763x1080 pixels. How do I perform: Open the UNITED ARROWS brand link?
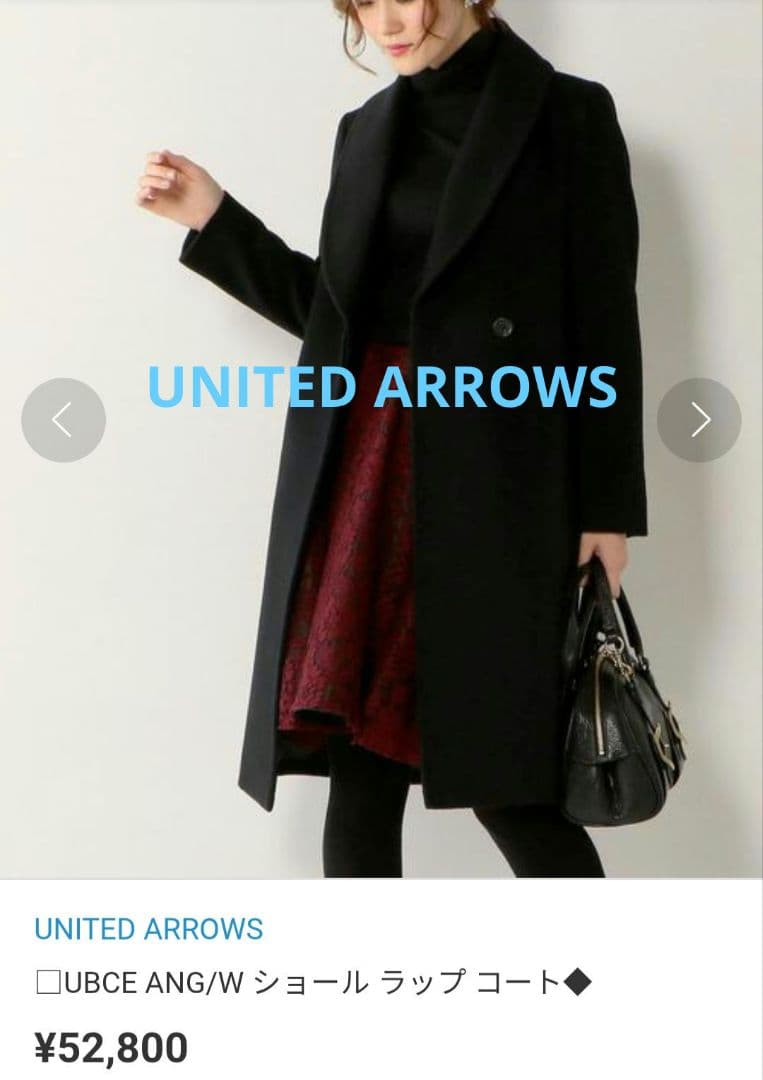point(149,929)
